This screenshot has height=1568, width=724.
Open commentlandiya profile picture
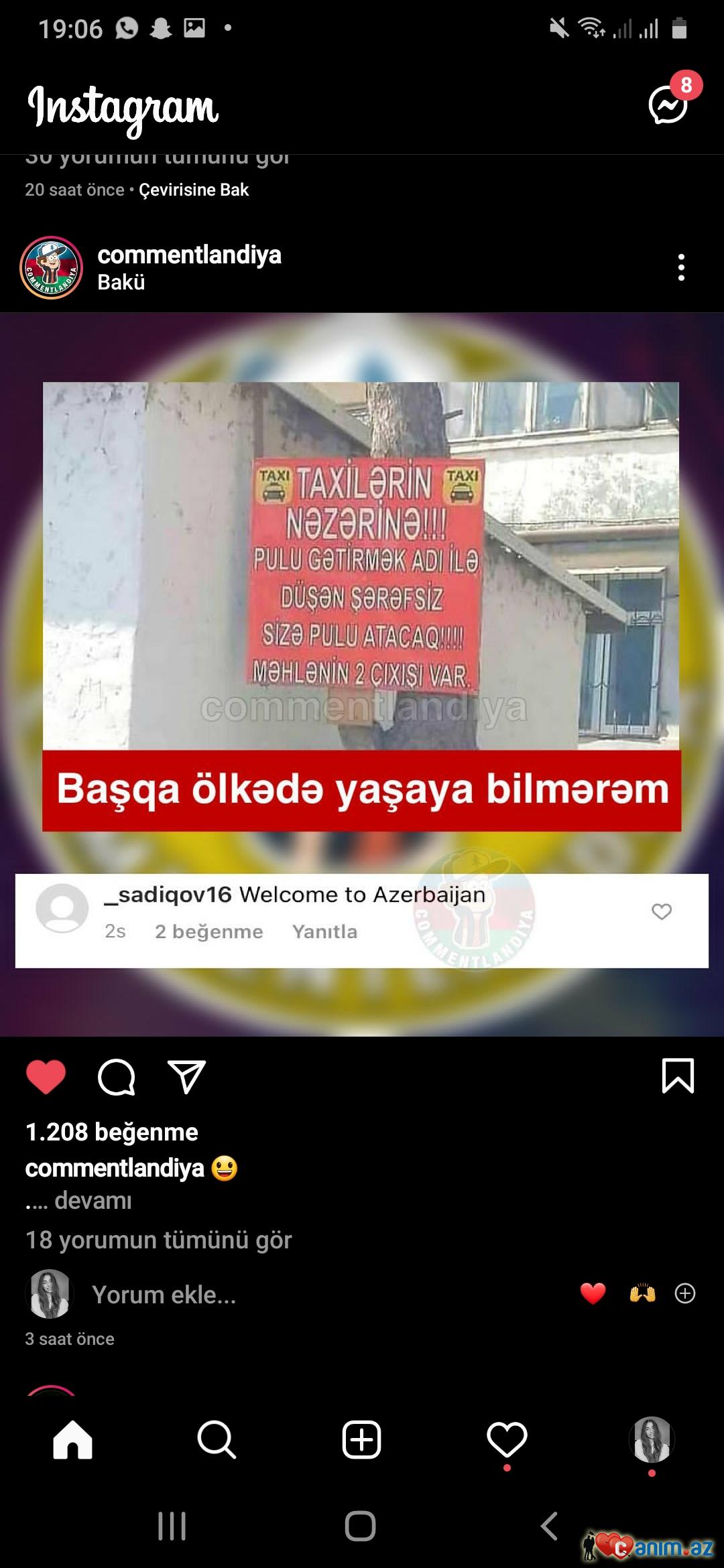click(52, 267)
